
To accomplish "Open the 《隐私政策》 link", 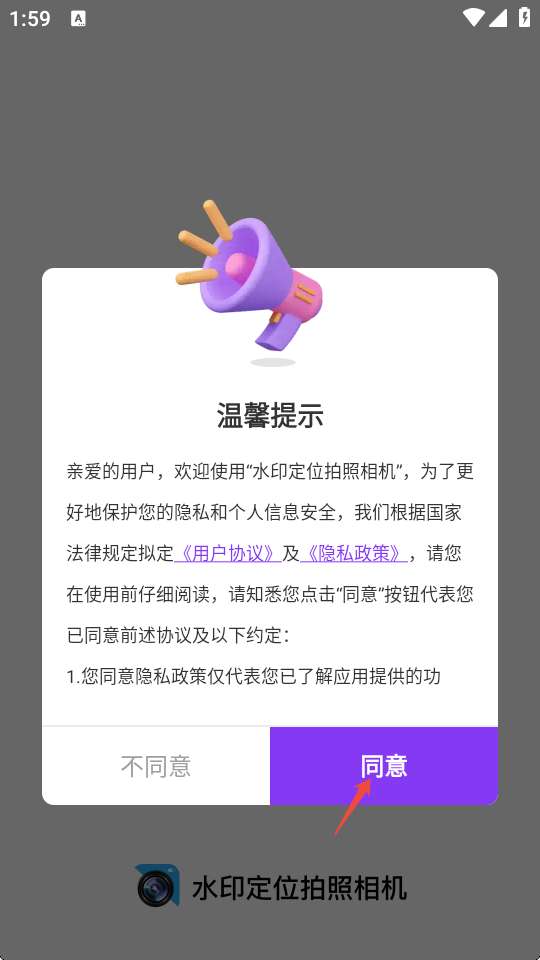I will pos(354,553).
